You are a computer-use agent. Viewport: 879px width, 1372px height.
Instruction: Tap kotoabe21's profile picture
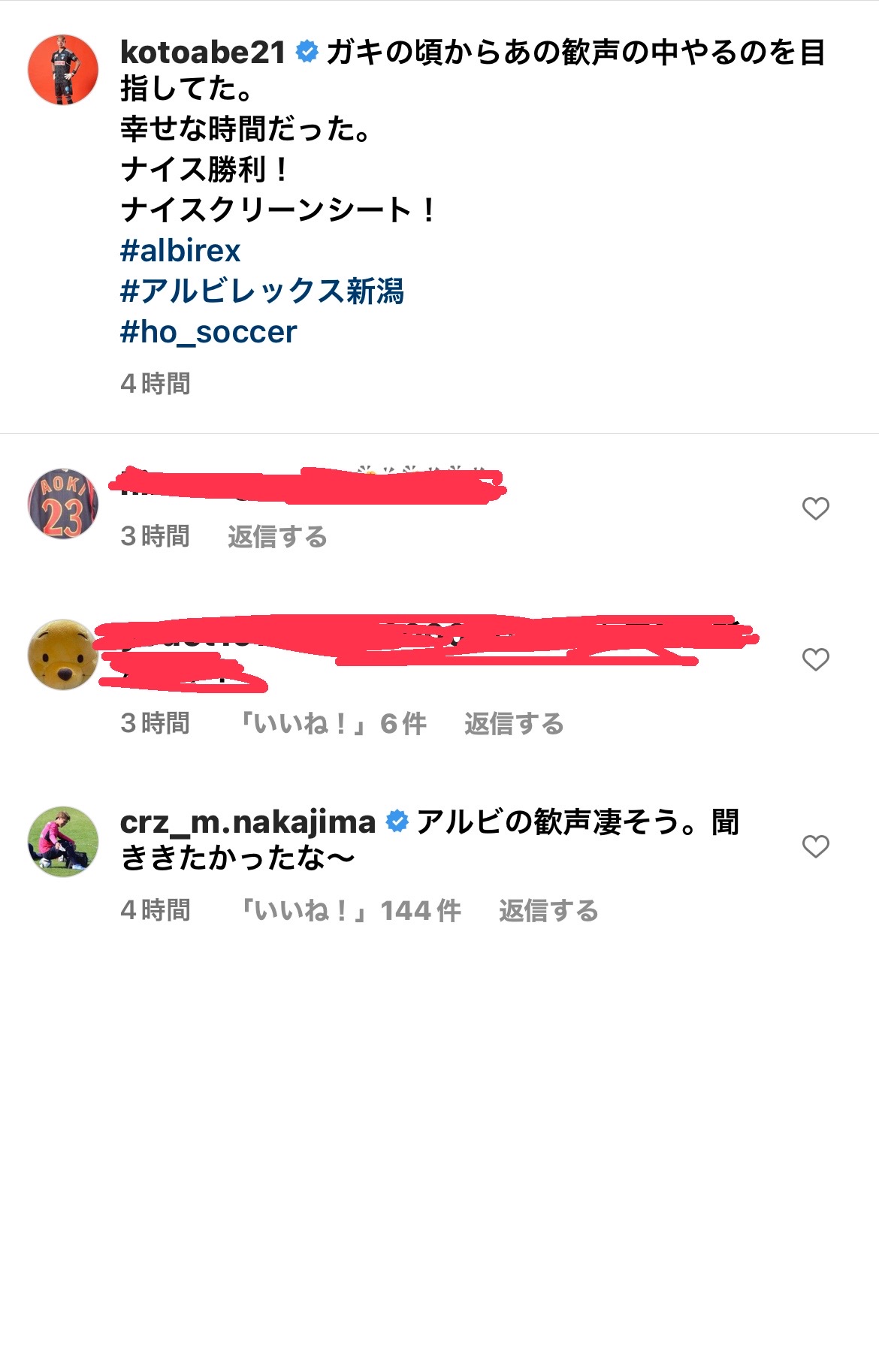[63, 70]
